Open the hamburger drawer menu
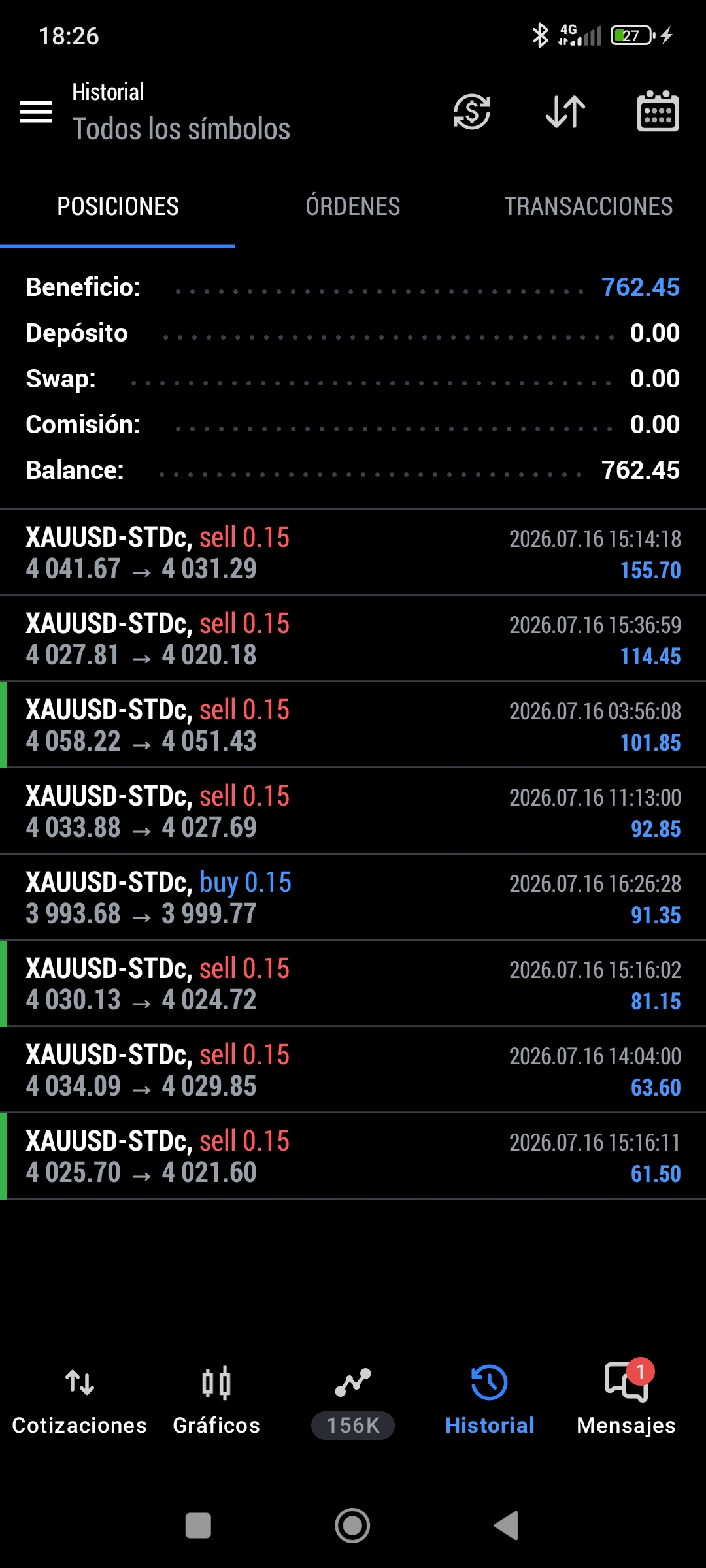 36,112
